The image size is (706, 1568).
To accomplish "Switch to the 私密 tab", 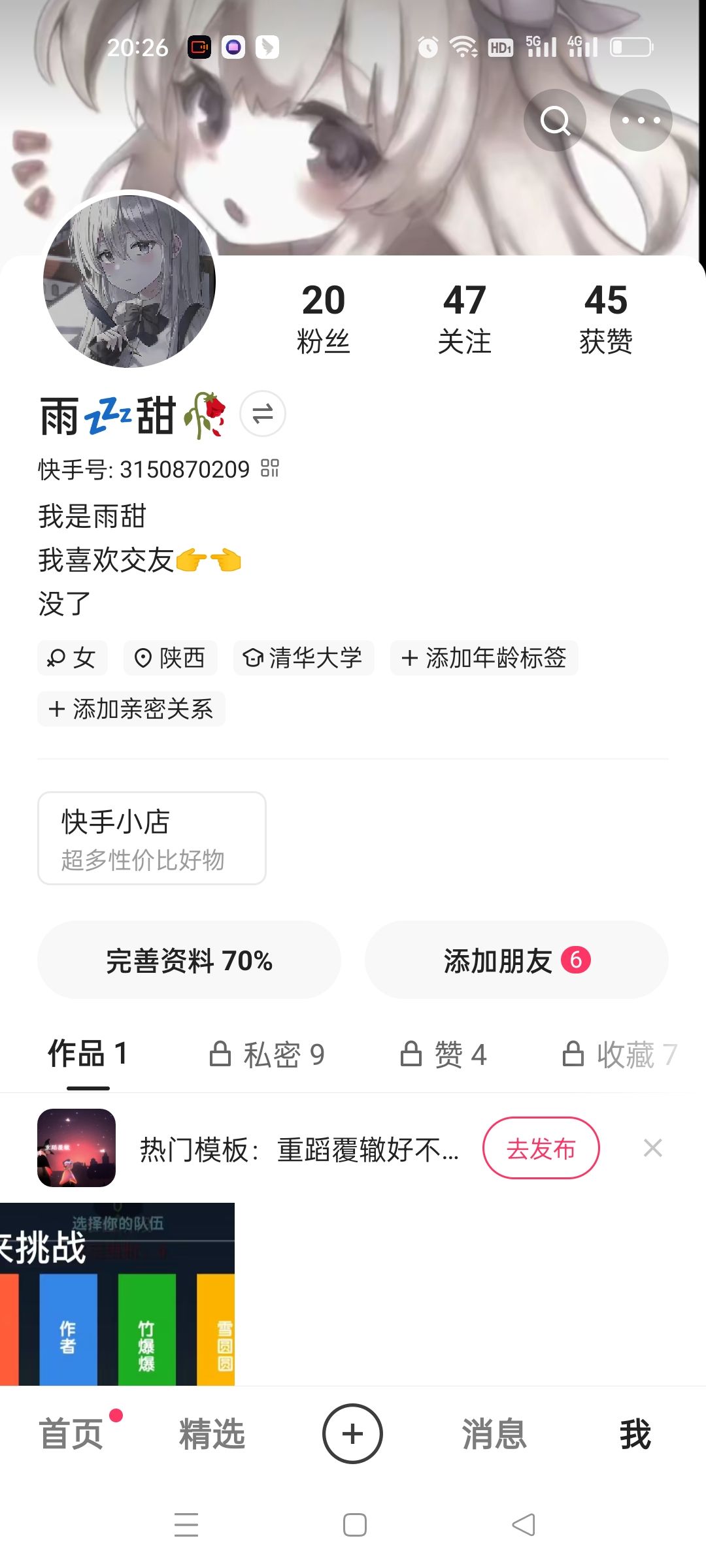I will pyautogui.click(x=267, y=1054).
